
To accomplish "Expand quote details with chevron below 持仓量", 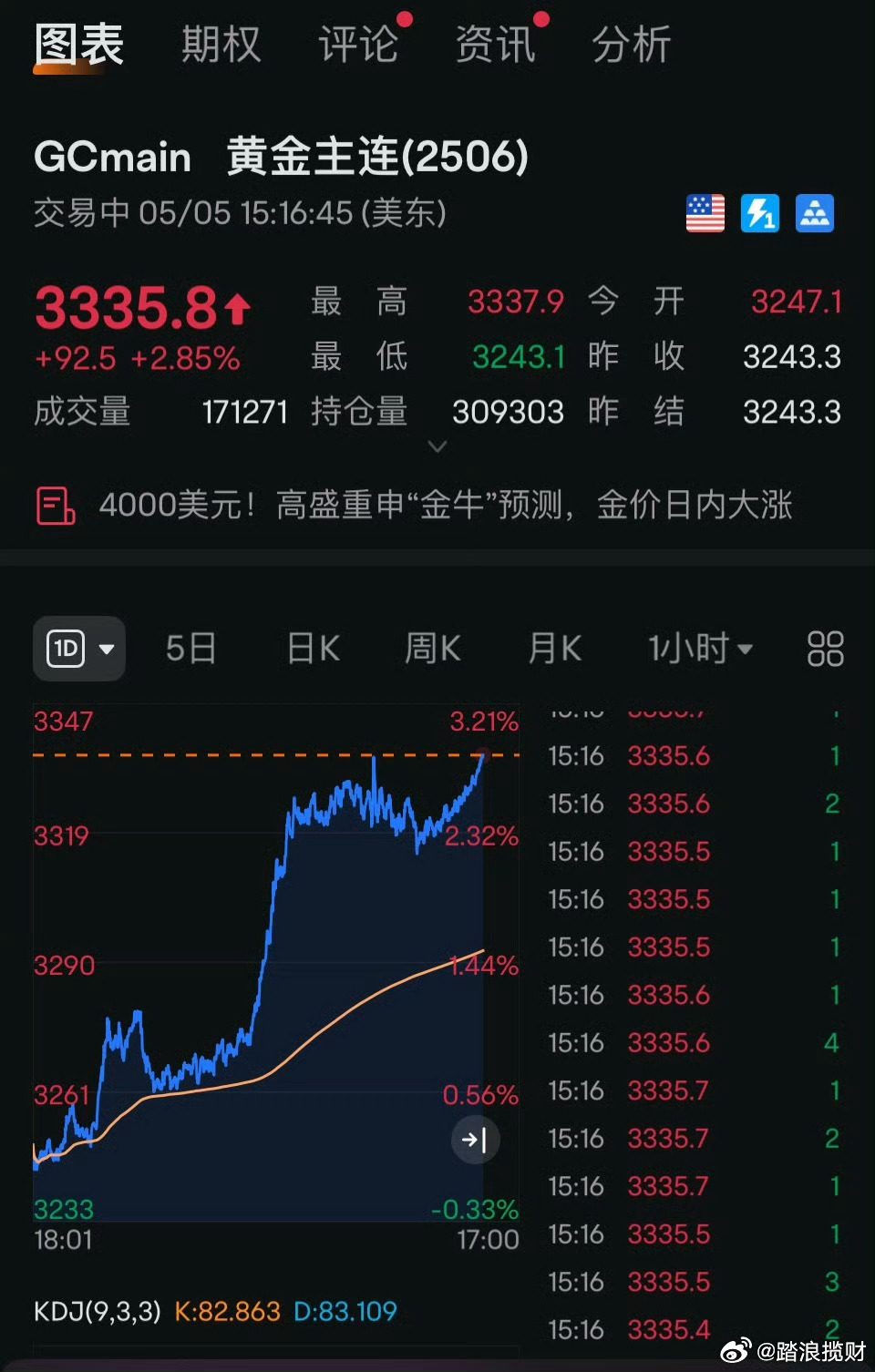I will 437,446.
